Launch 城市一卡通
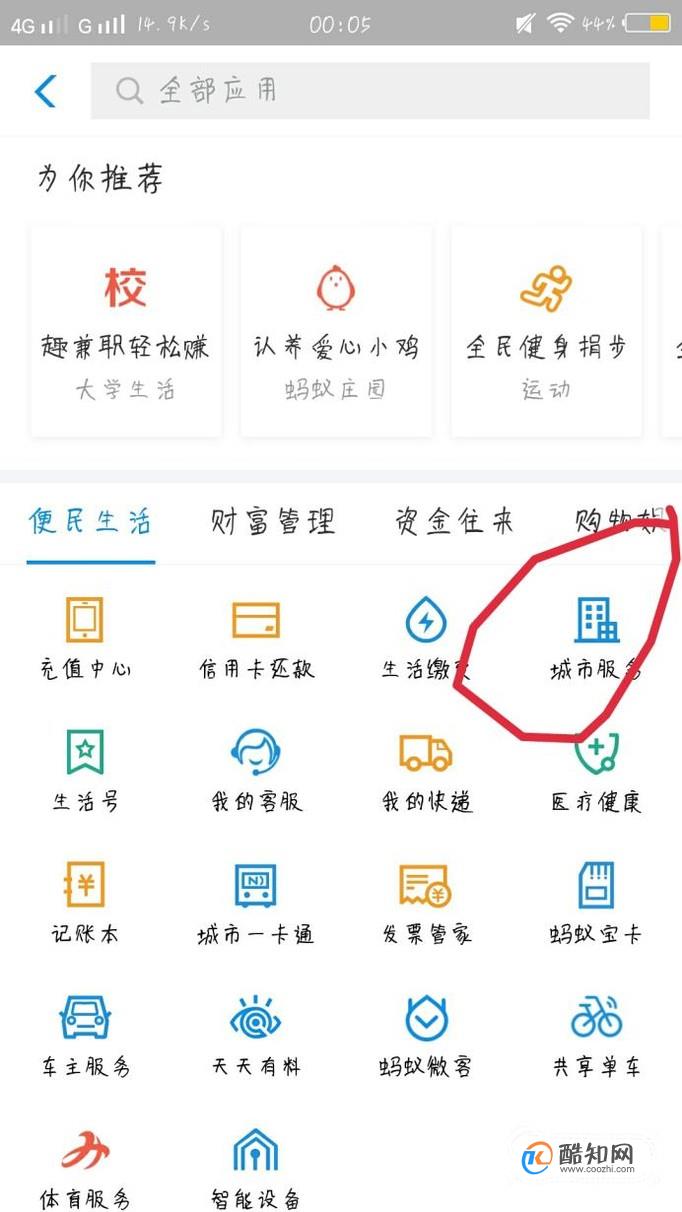The height and width of the screenshot is (1212, 682). click(256, 904)
